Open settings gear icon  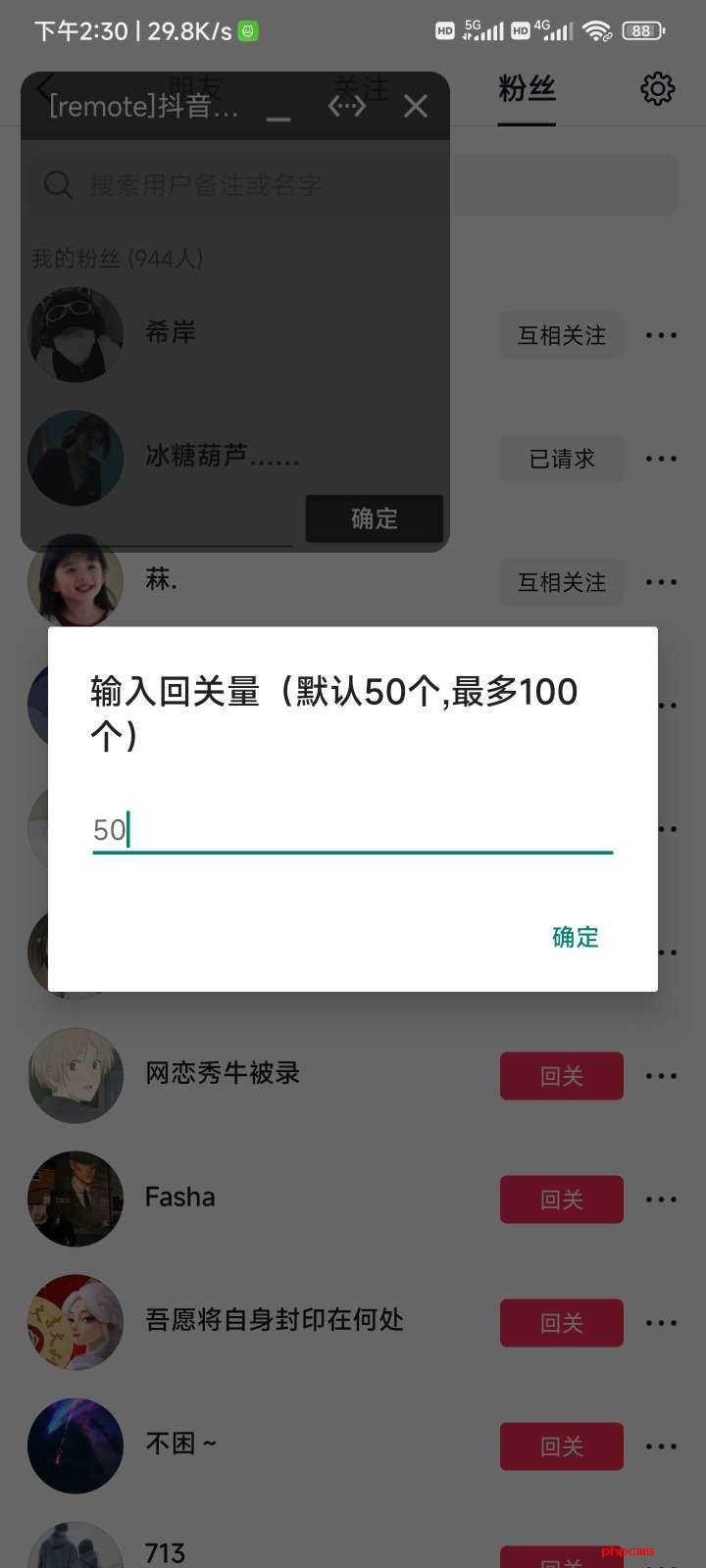pos(658,89)
